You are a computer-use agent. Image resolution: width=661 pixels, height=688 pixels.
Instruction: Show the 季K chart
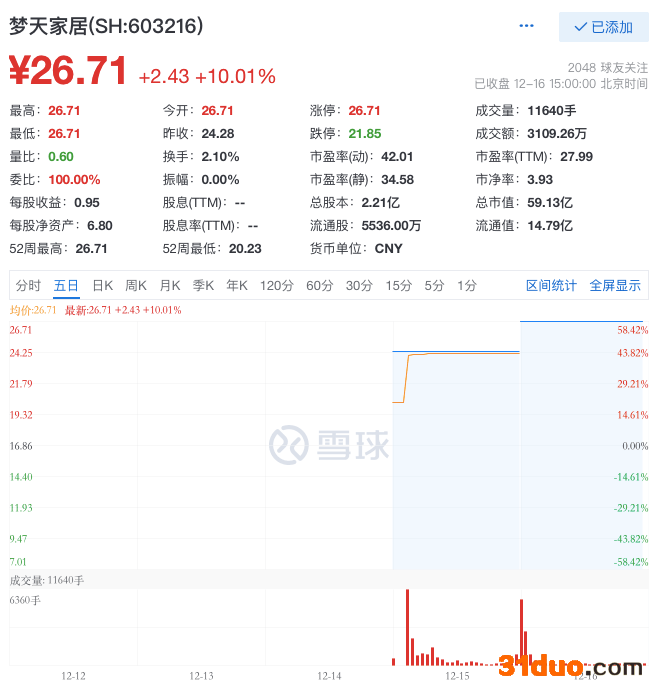[203, 286]
